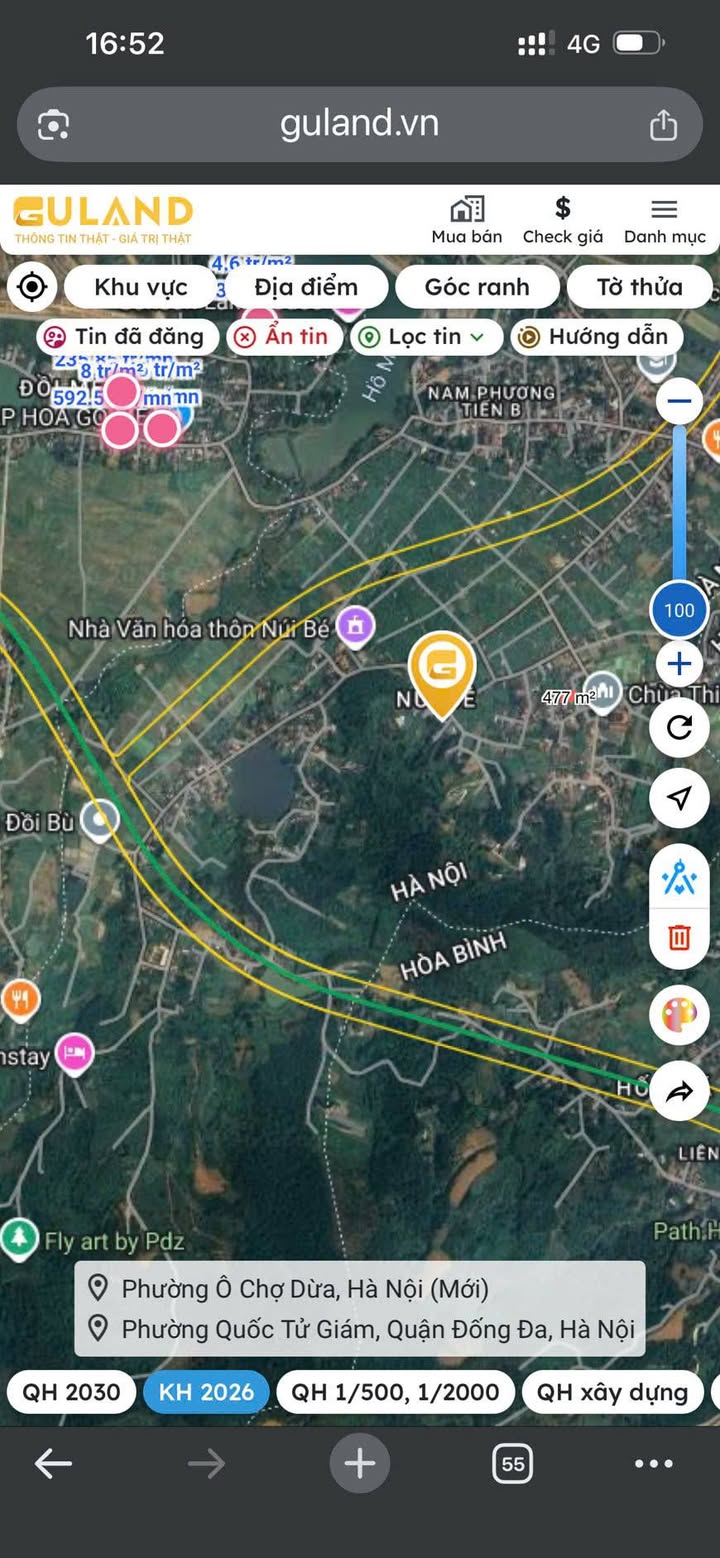This screenshot has height=1558, width=720.
Task: Open the Mua bán section
Action: coord(467,220)
